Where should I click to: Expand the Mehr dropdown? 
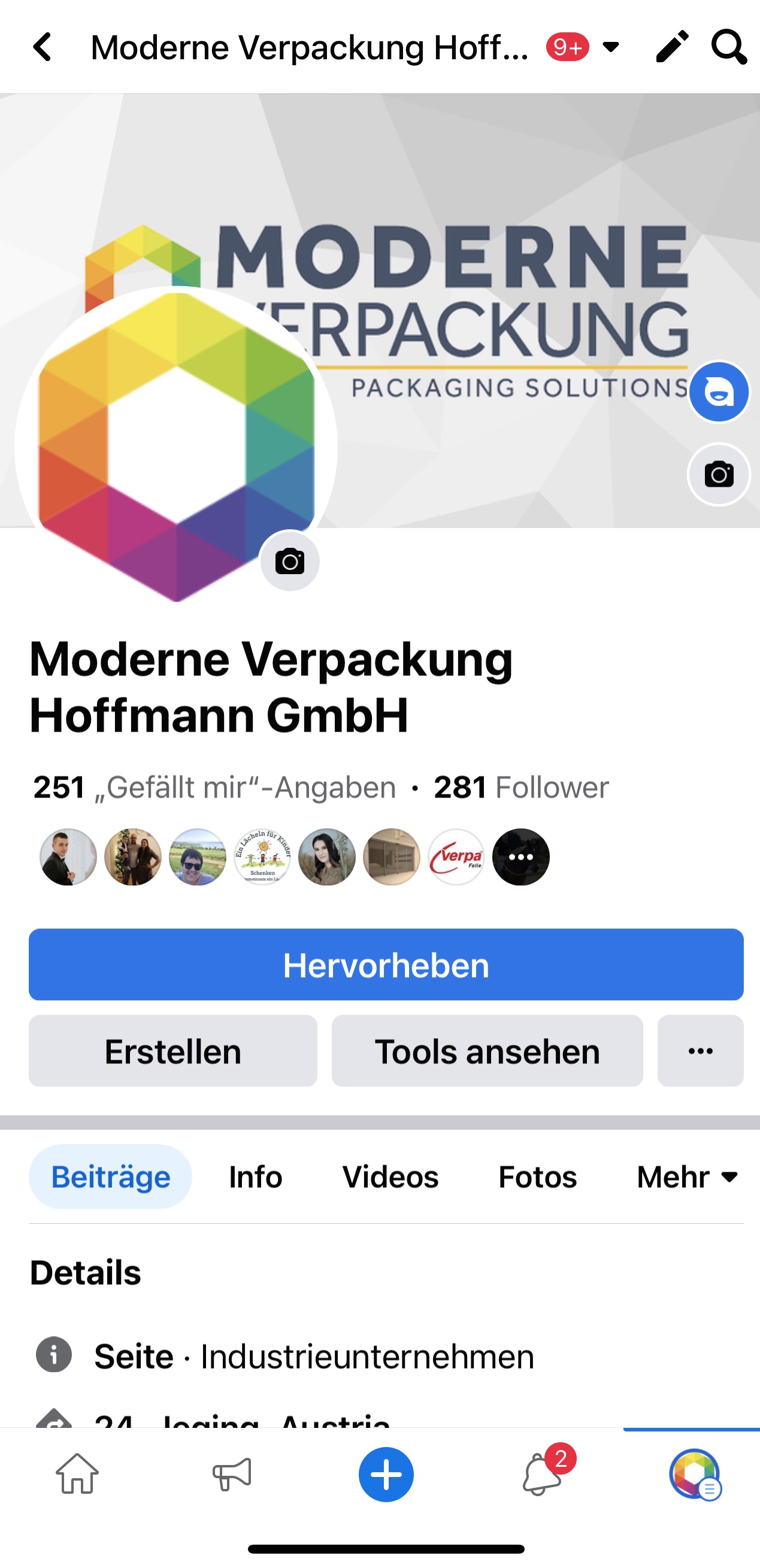687,1176
